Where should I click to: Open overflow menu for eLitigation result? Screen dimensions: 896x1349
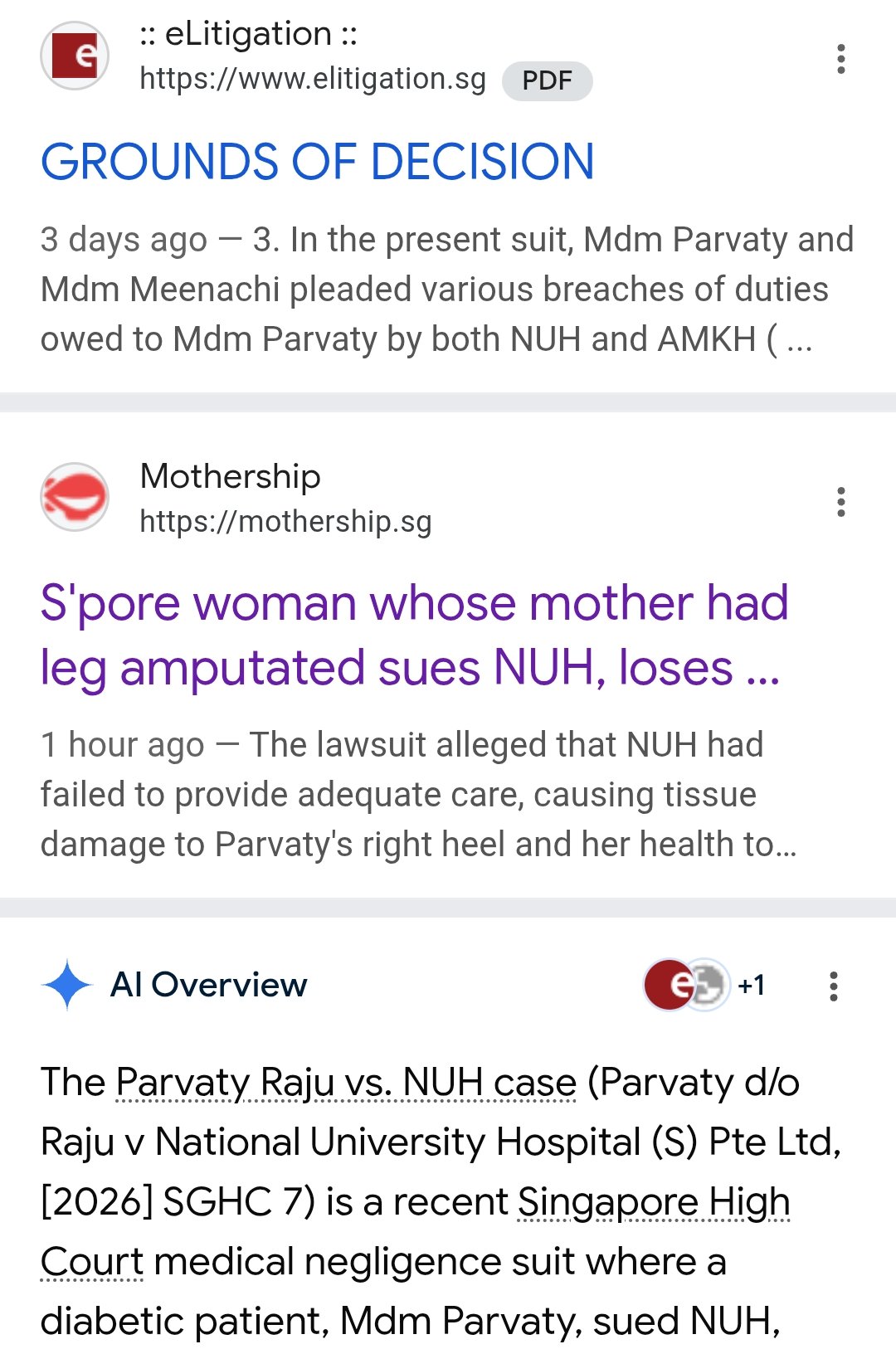pyautogui.click(x=840, y=59)
